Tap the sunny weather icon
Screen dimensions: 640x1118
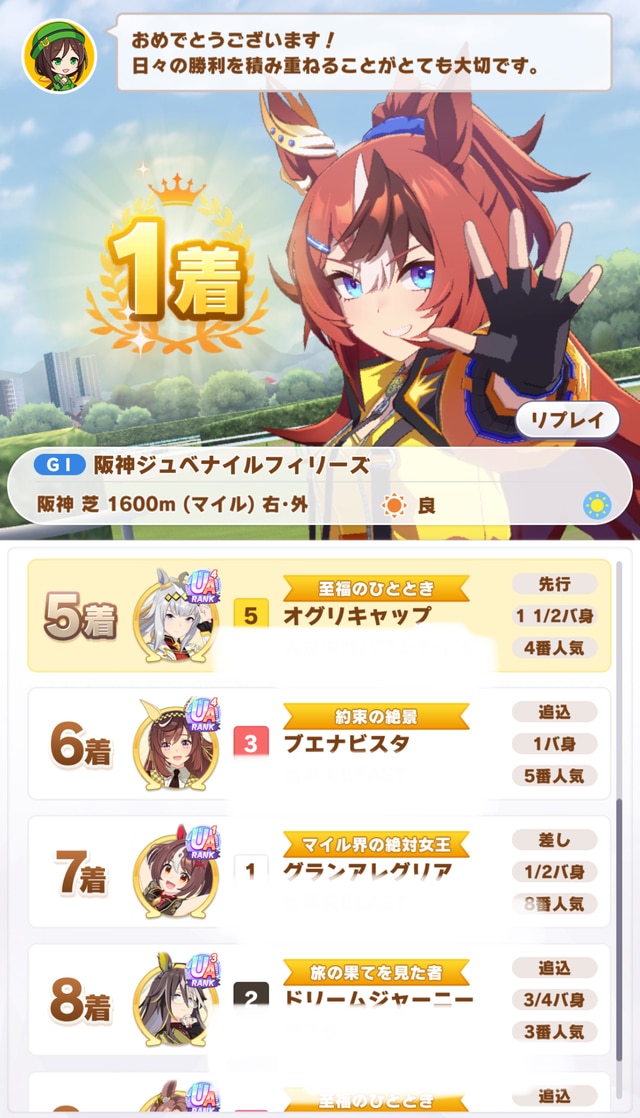click(x=597, y=505)
